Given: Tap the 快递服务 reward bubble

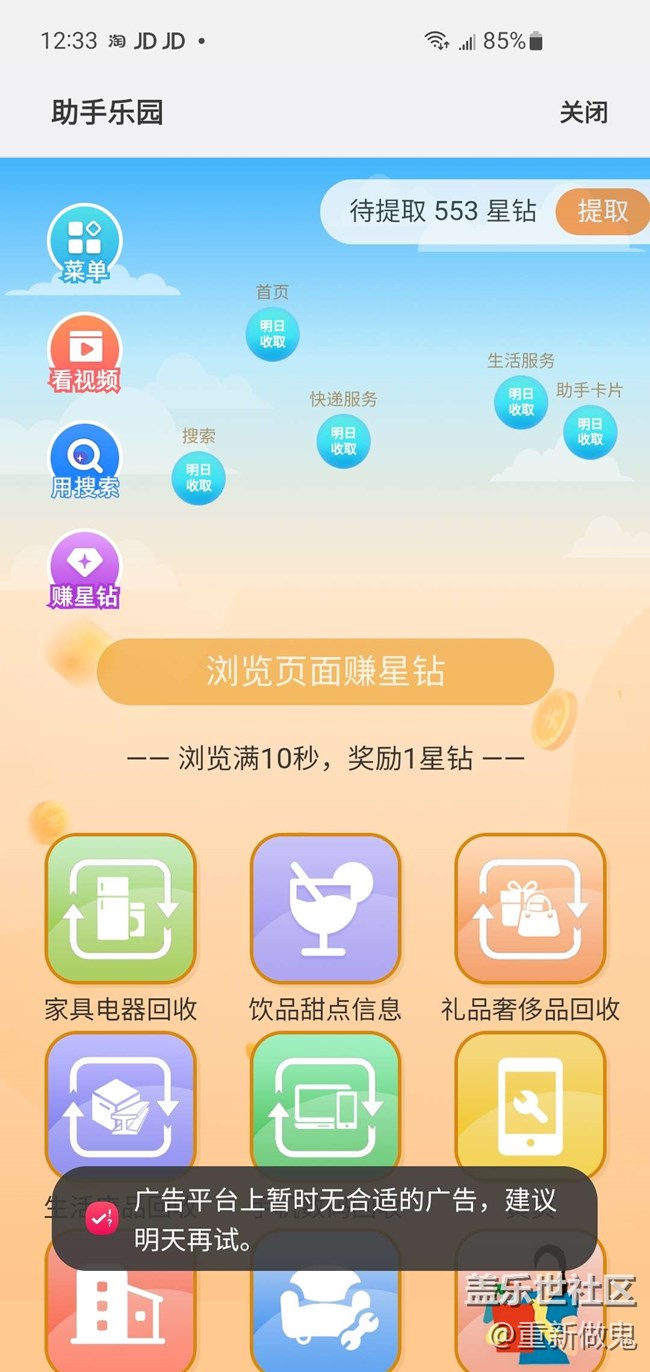Looking at the screenshot, I should (343, 441).
